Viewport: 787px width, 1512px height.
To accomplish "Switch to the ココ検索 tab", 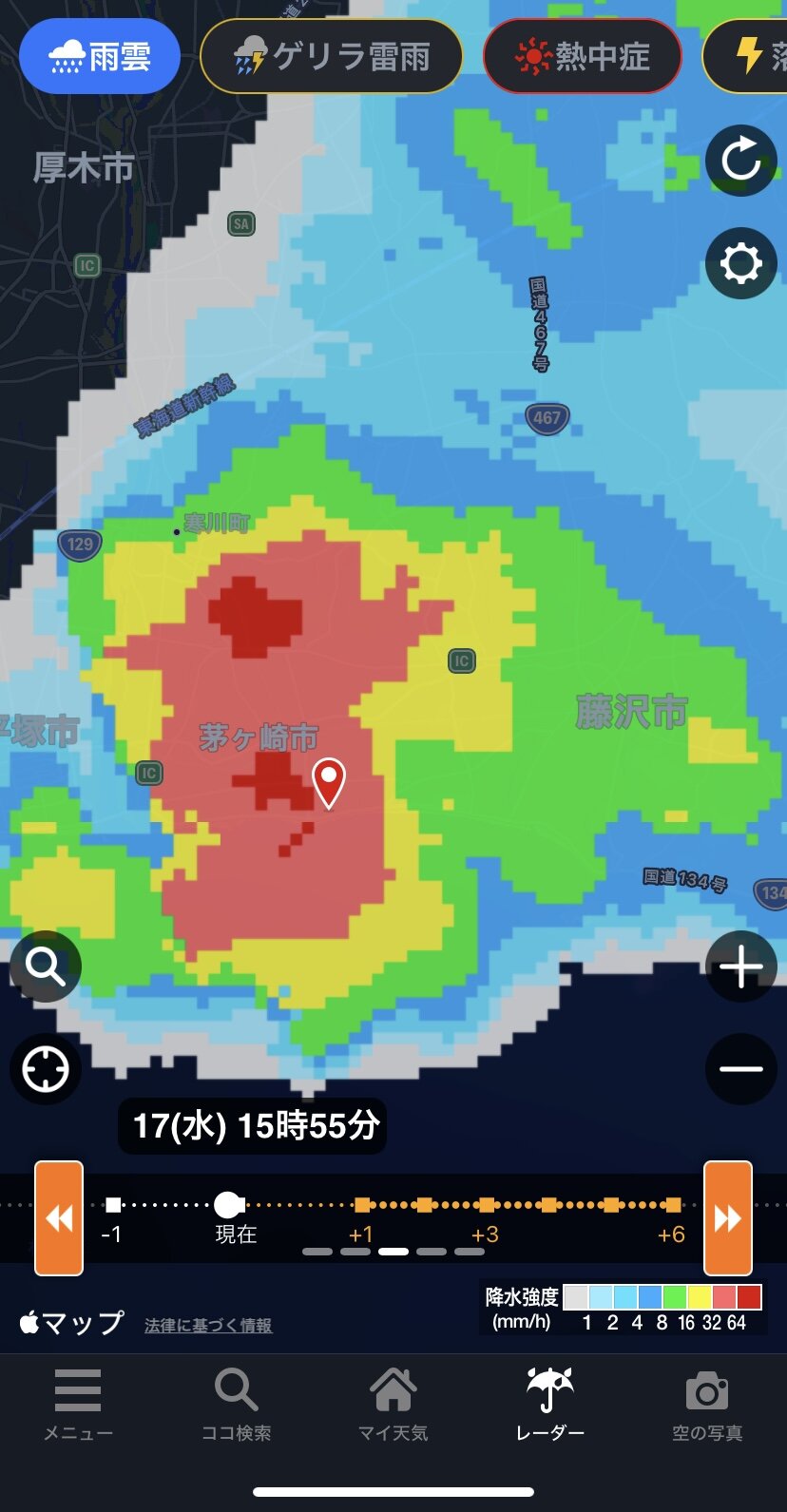I will click(236, 1405).
